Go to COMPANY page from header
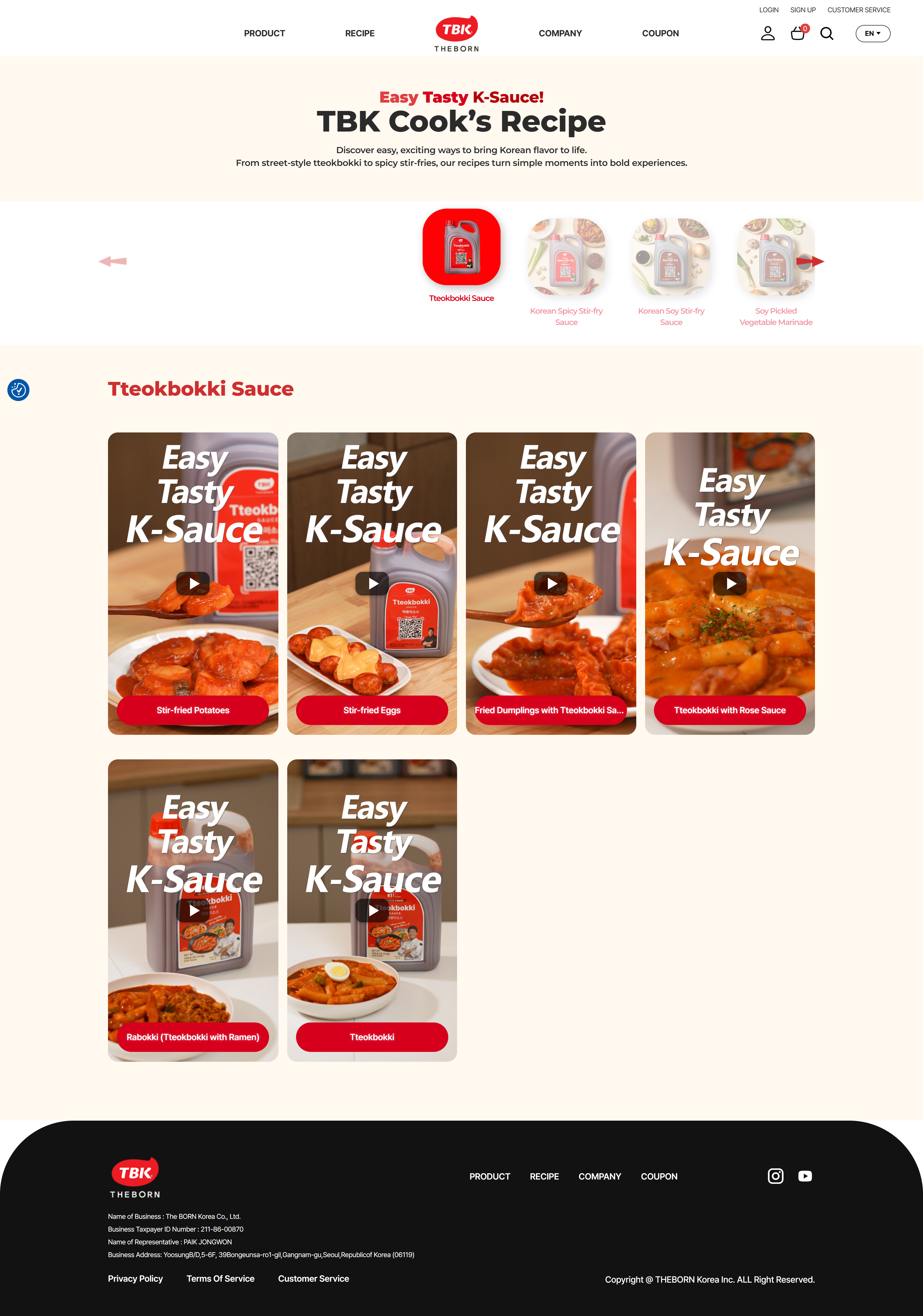Screen dimensions: 923x1316 560,33
